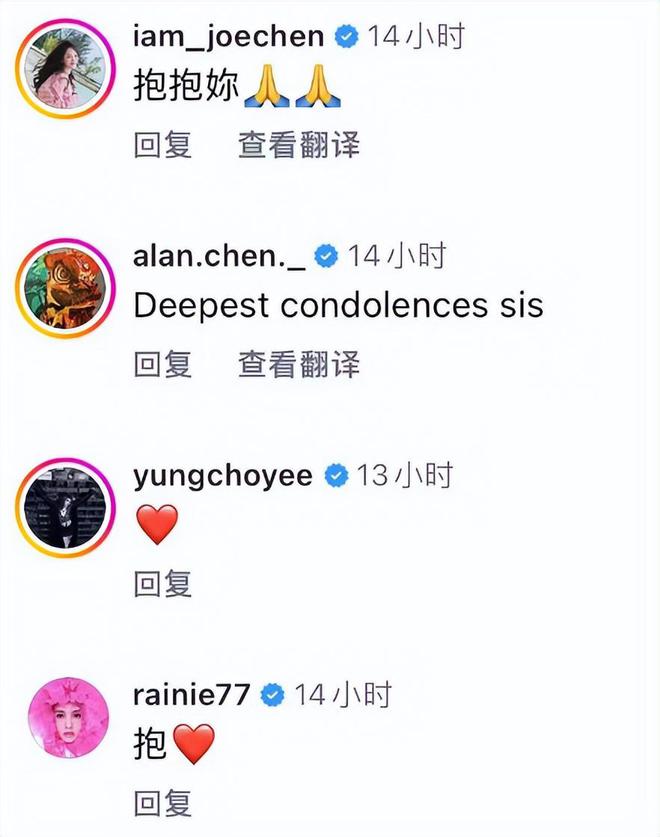Reply to iam_joechen's comment
The image size is (660, 837).
click(x=162, y=146)
